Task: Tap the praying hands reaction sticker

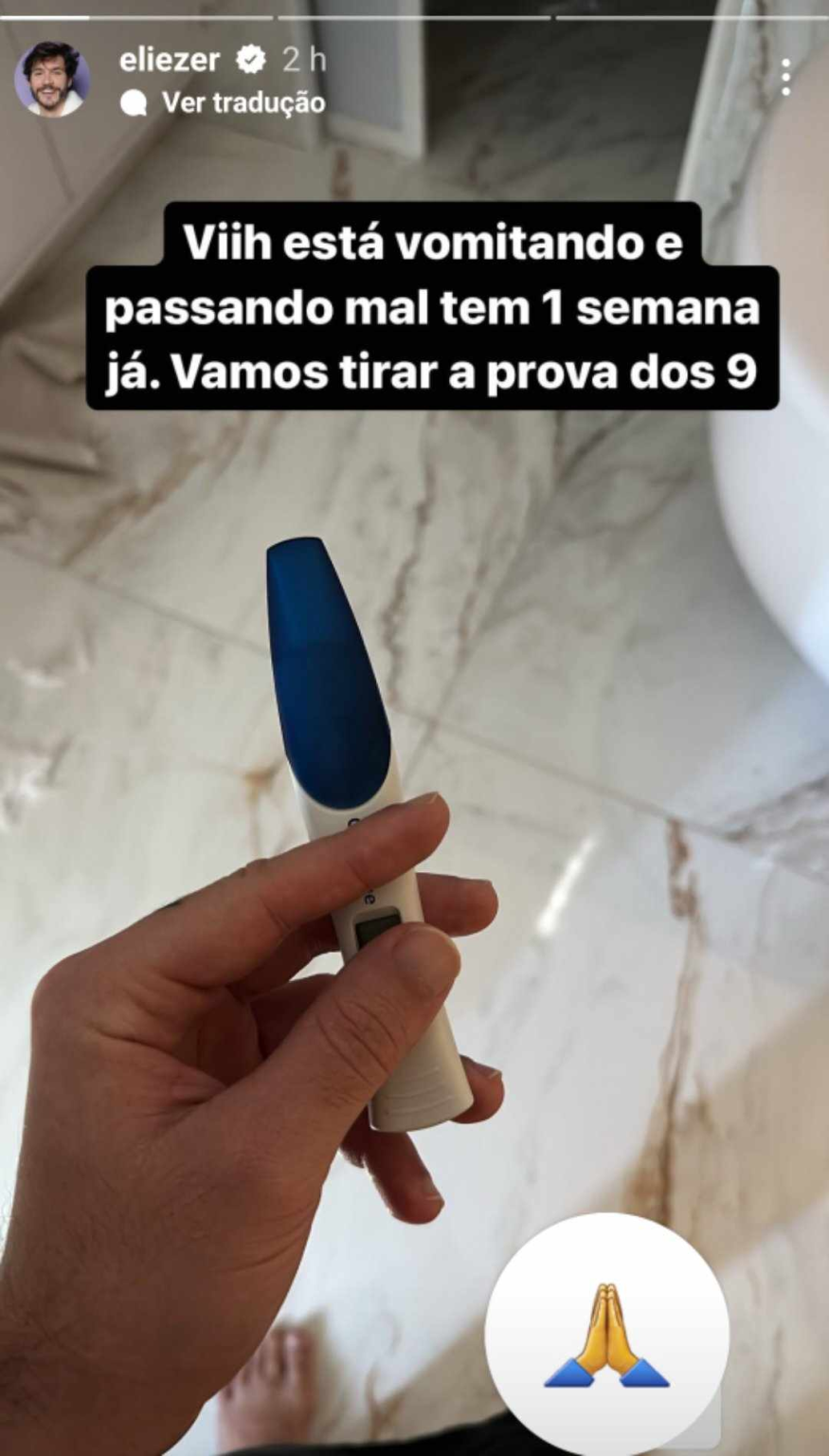Action: click(x=607, y=1335)
